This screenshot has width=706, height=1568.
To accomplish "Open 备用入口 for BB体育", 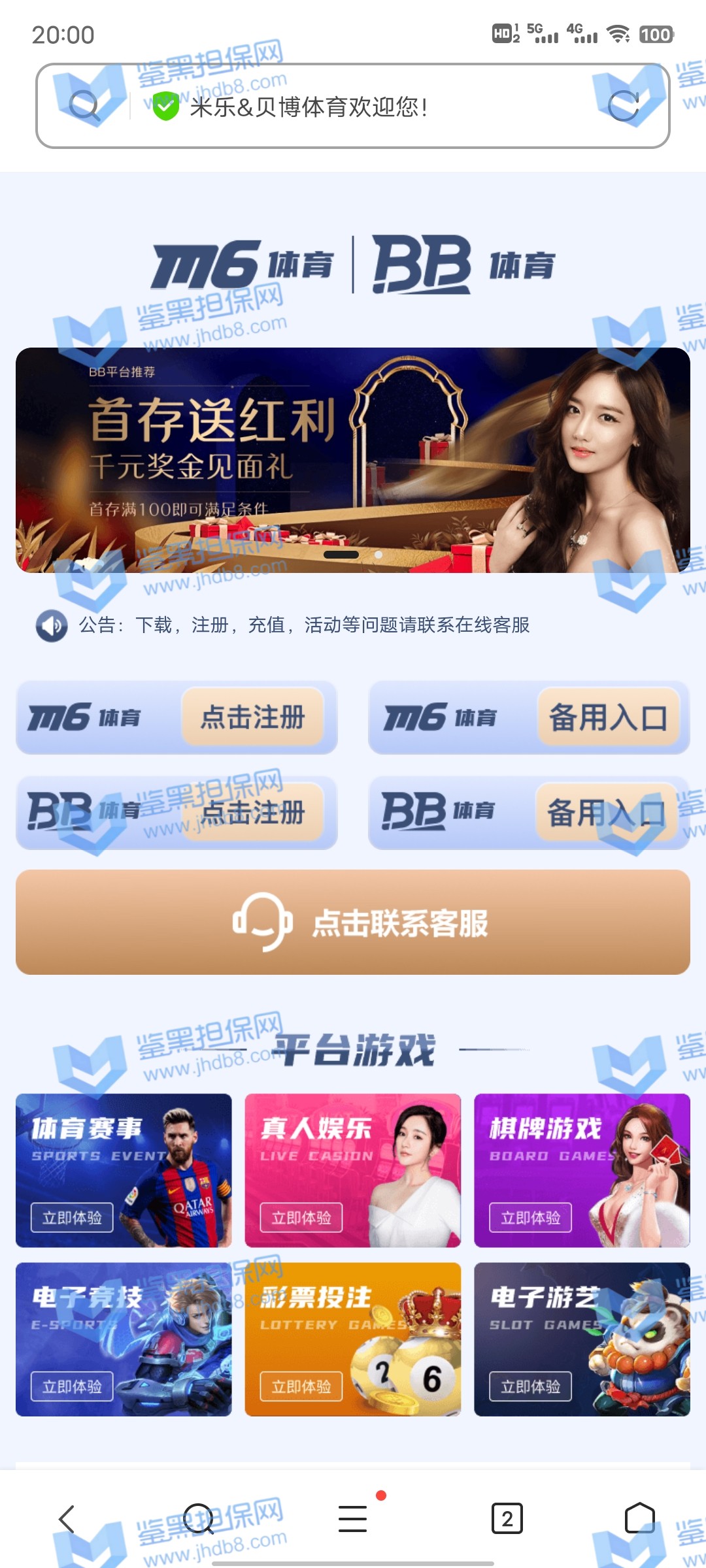I will pos(606,813).
